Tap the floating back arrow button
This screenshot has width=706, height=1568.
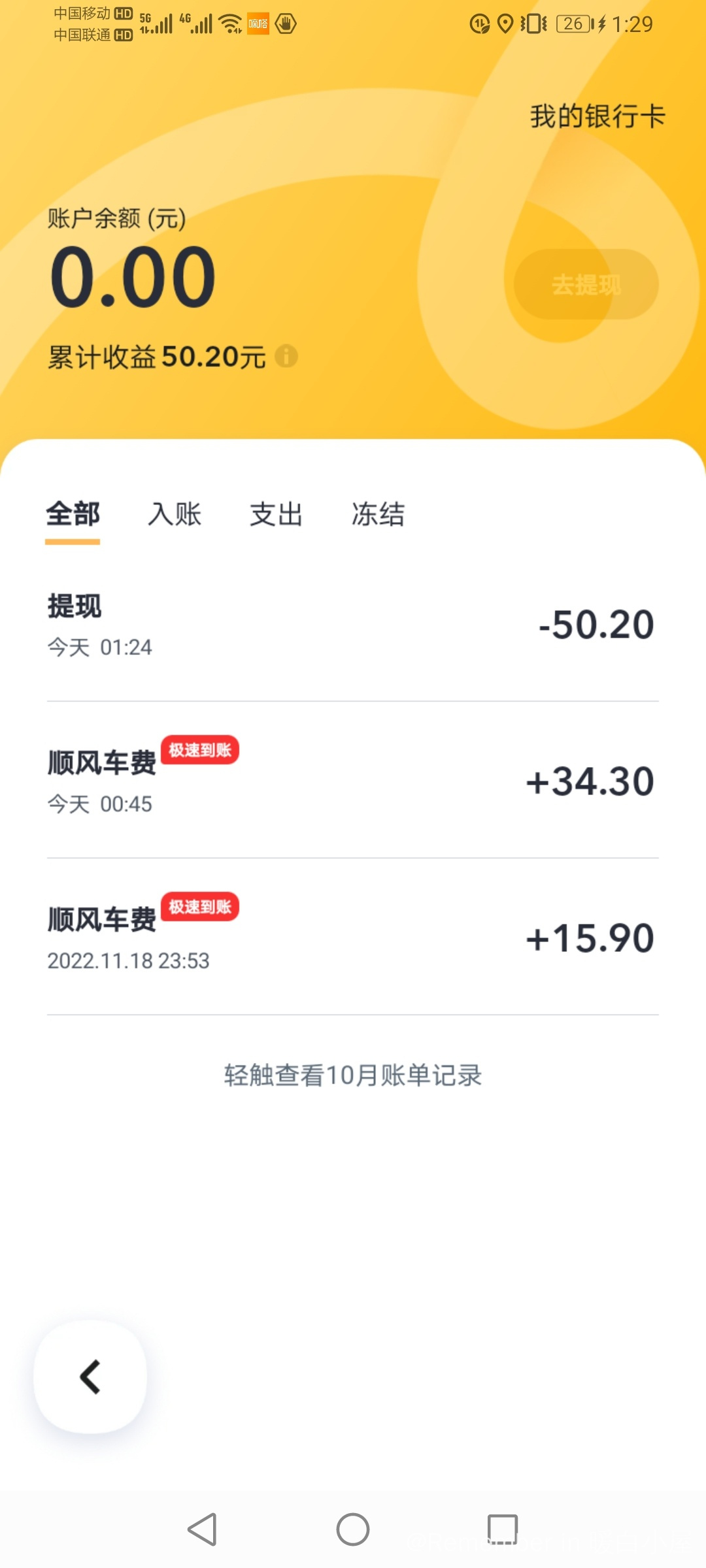[90, 1377]
